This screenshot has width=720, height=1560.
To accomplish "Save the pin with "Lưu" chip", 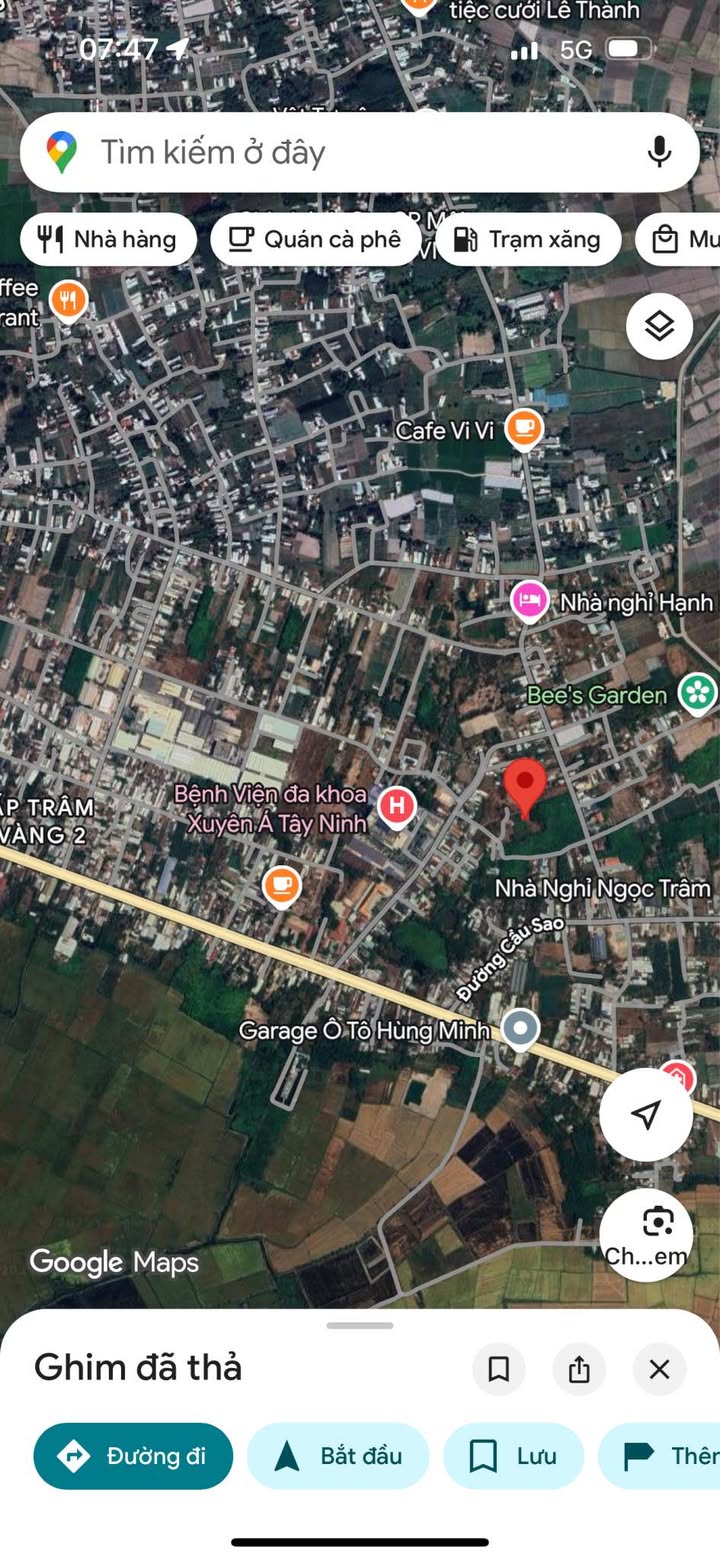I will 513,1456.
